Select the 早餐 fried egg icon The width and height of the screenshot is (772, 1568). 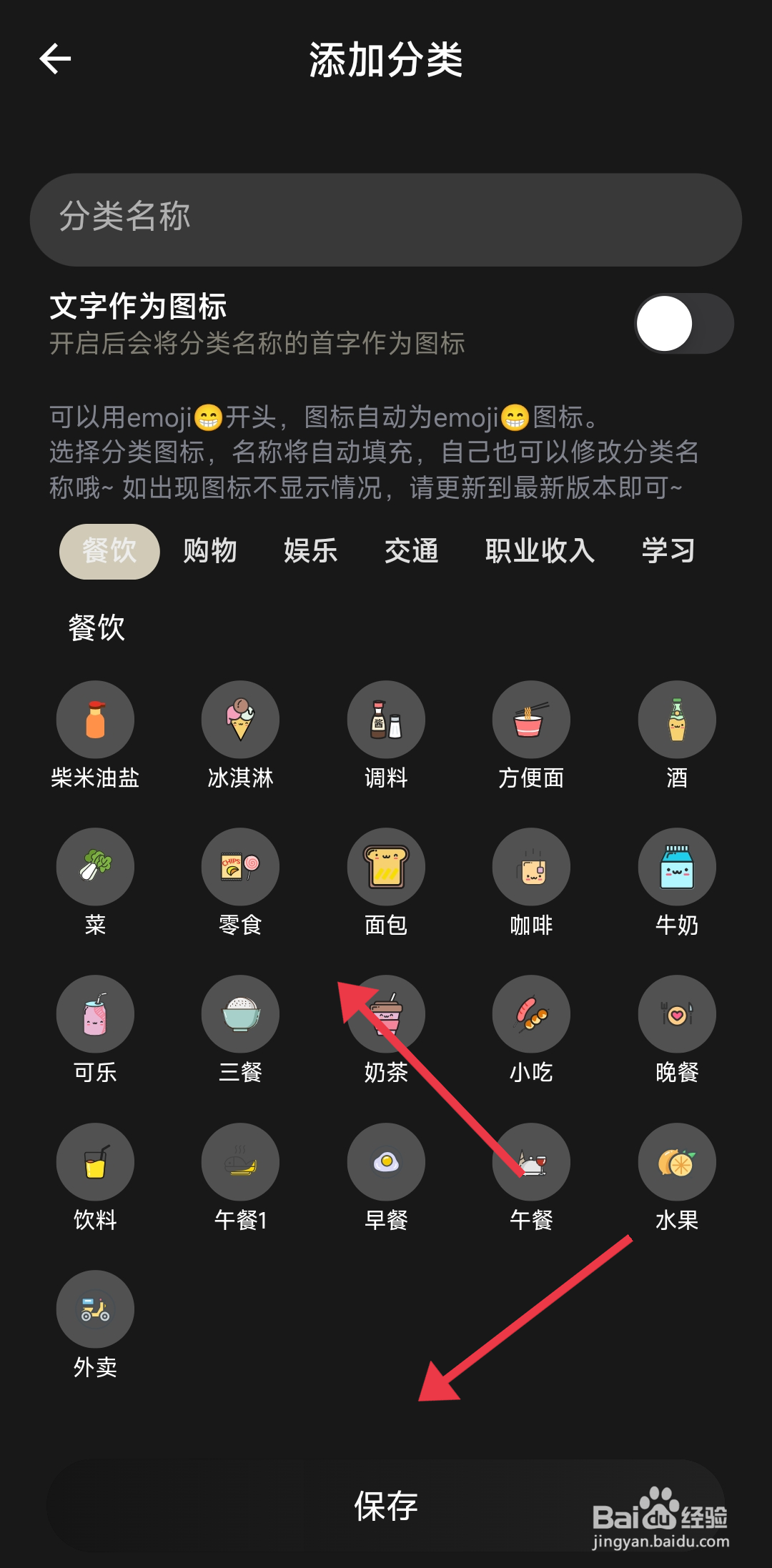point(386,1161)
